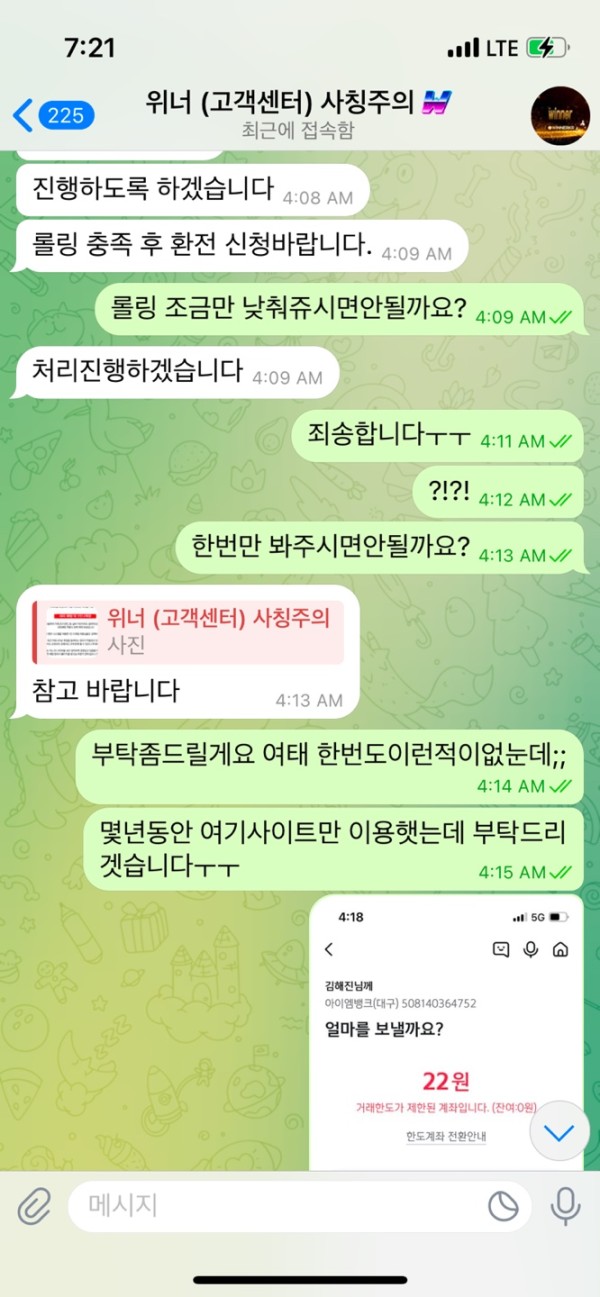Open the quoted 사진 reply preview

[189, 631]
